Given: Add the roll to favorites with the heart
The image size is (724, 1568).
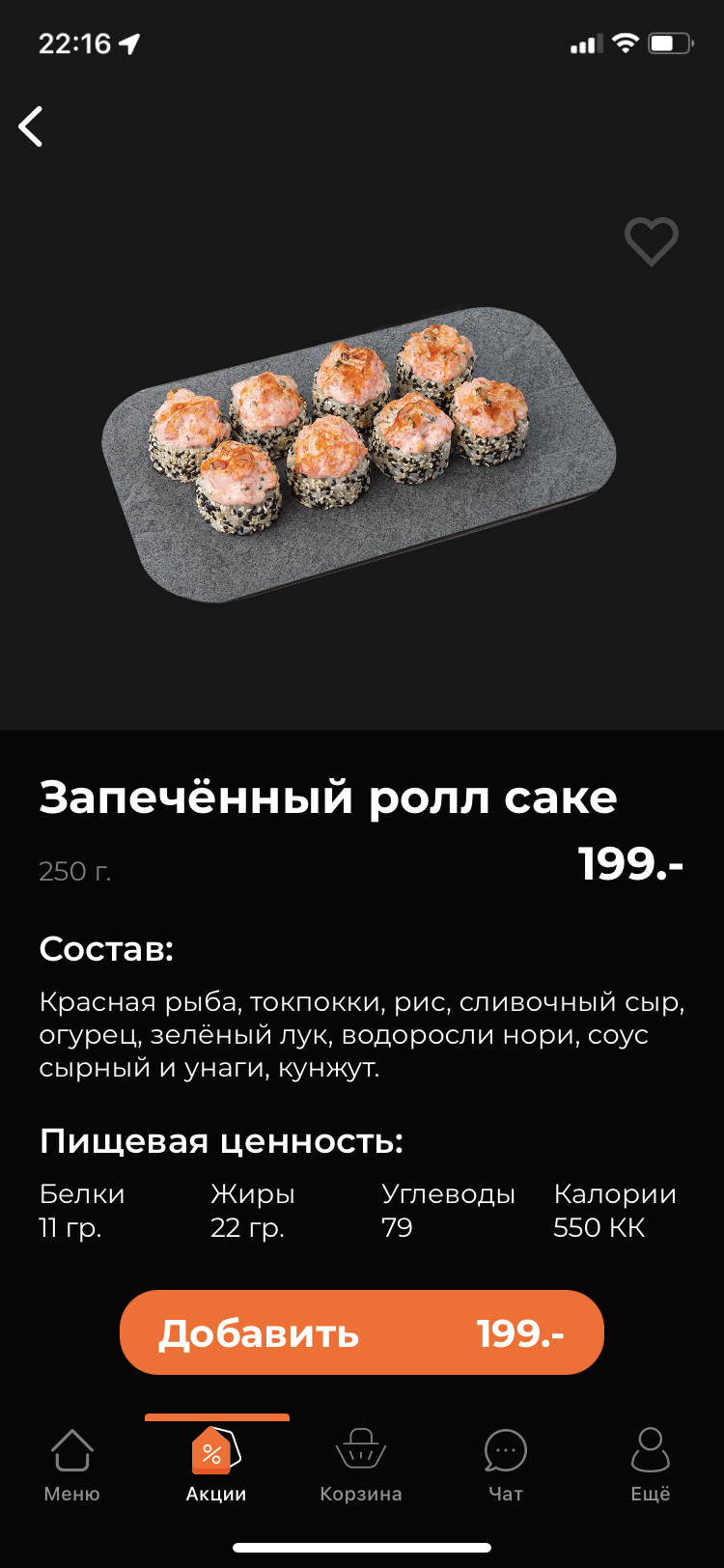Looking at the screenshot, I should point(652,241).
